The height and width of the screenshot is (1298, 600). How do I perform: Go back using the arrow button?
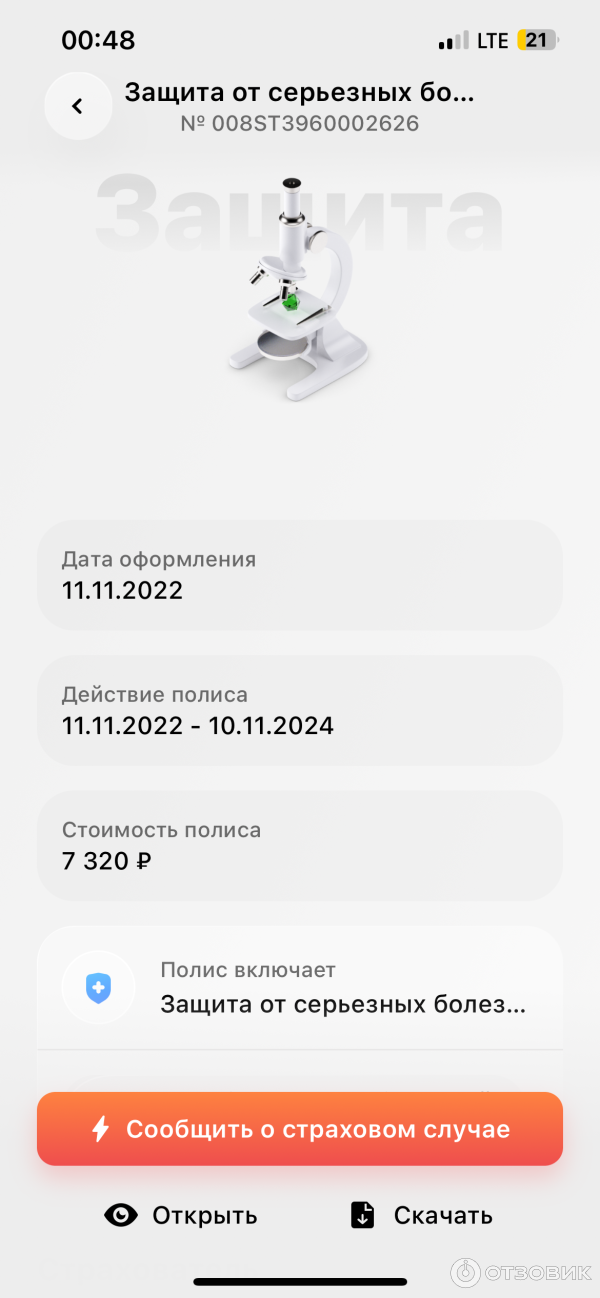pyautogui.click(x=77, y=106)
